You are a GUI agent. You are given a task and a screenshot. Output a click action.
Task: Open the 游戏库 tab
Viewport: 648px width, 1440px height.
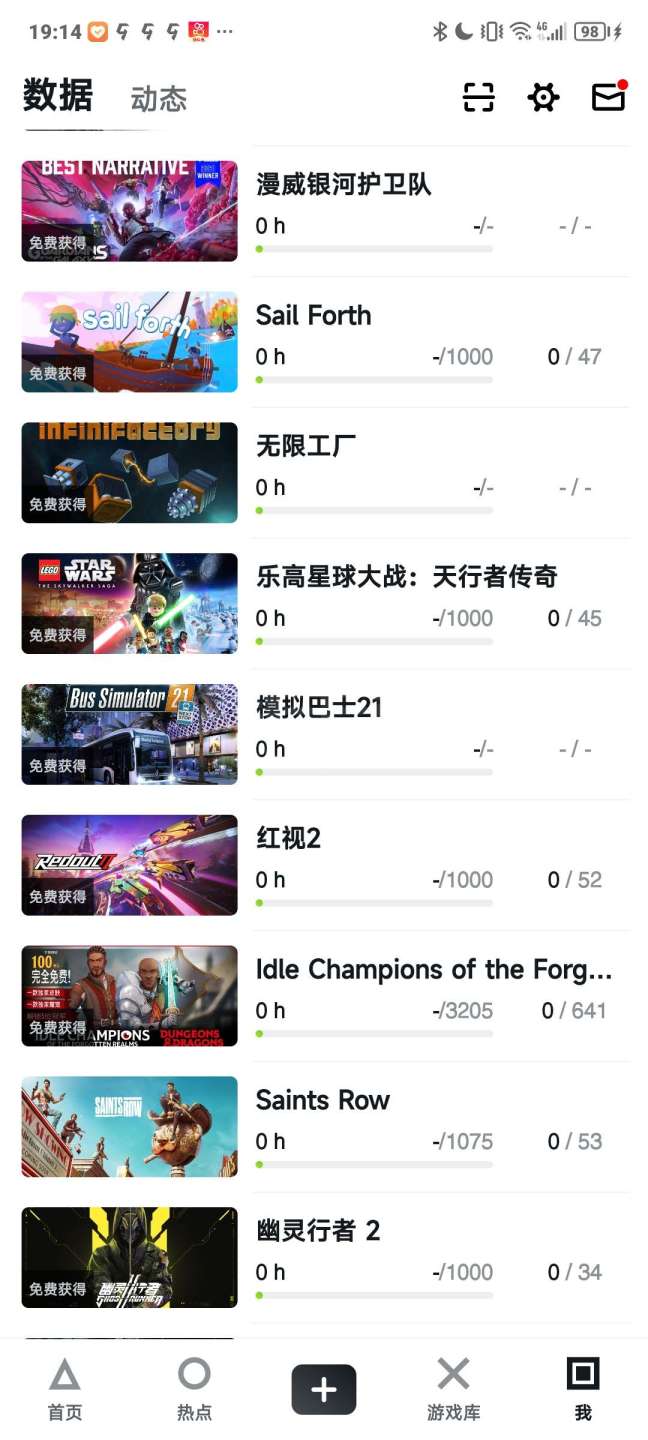[453, 1390]
